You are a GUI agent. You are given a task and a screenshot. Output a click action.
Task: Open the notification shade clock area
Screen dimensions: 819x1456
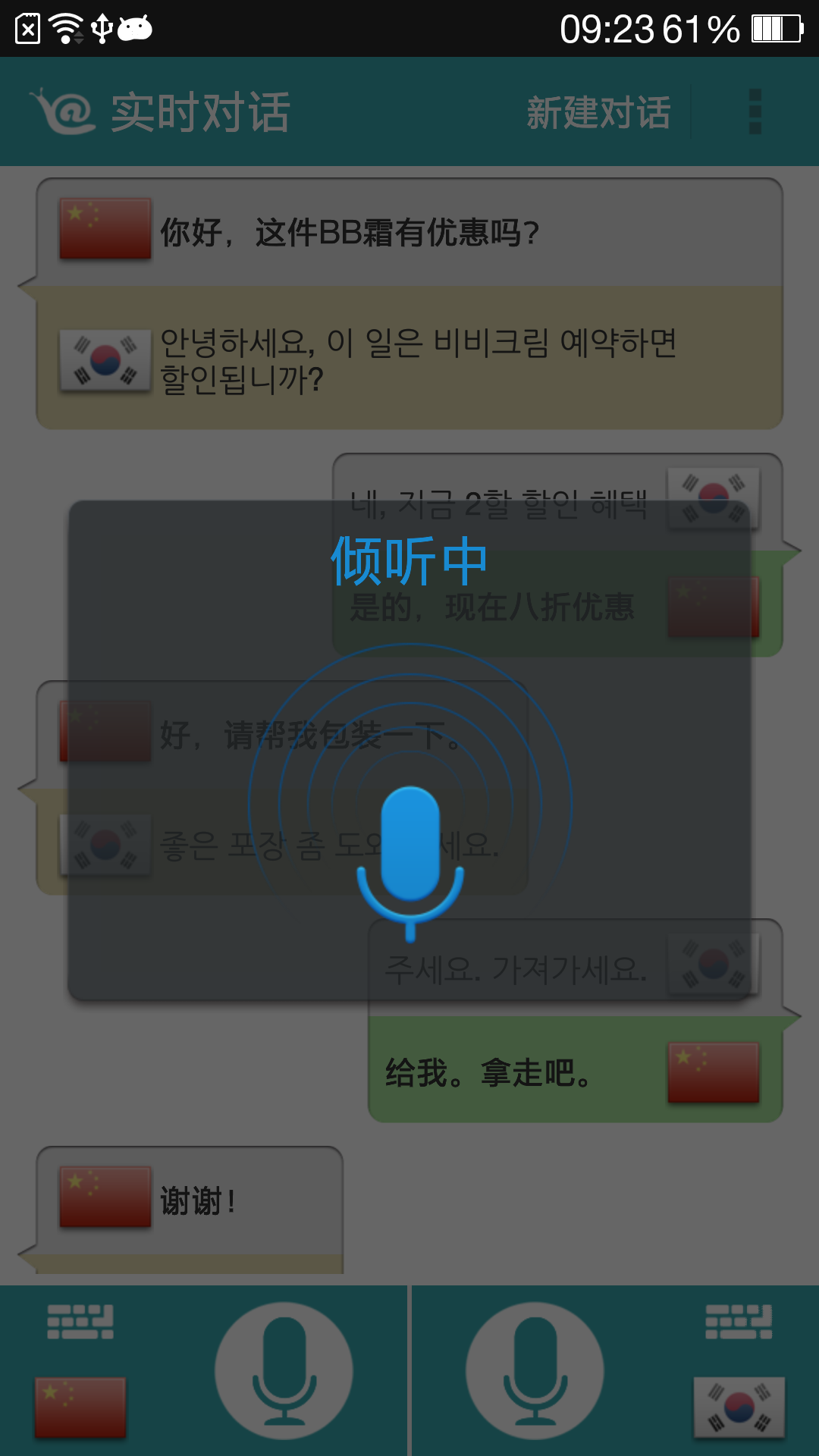pos(599,27)
